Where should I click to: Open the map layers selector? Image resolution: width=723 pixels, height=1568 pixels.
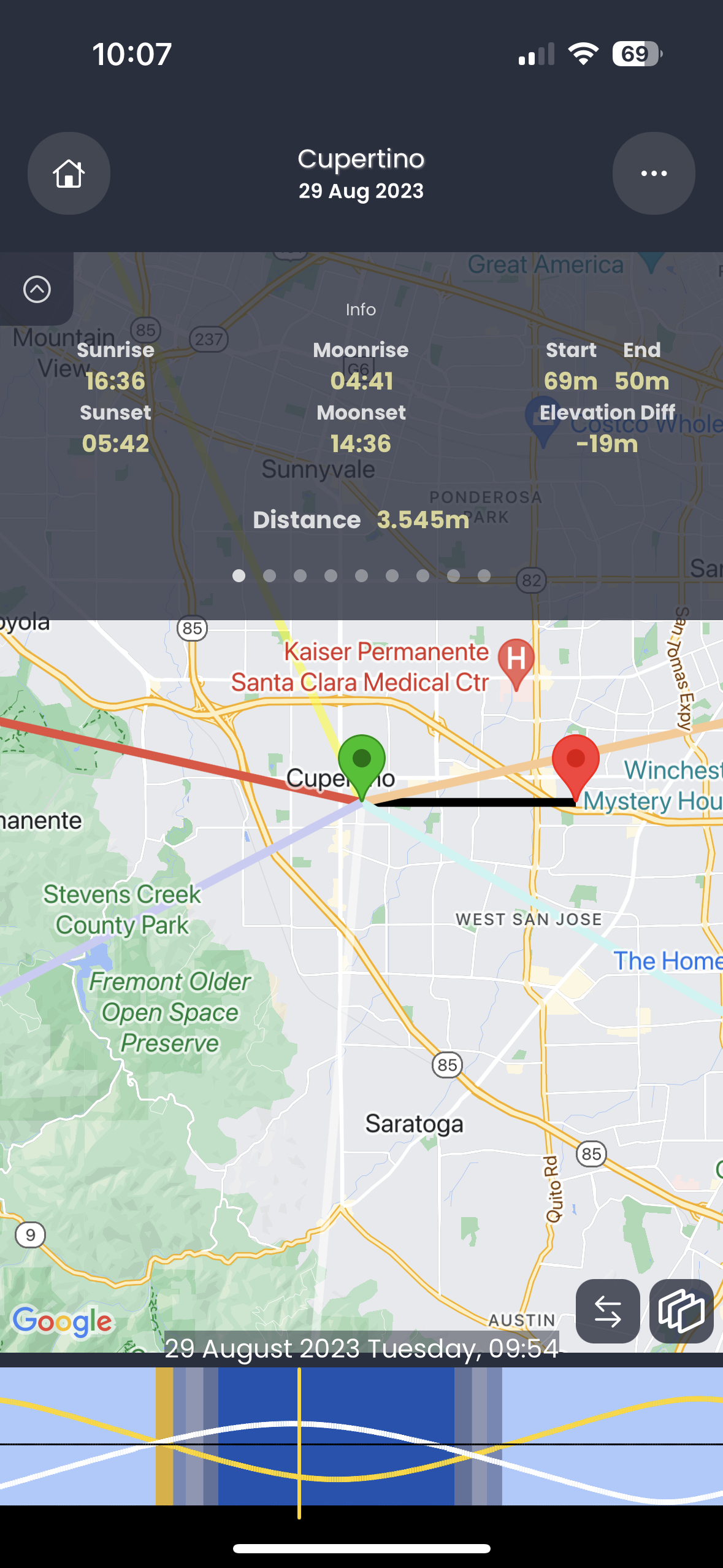681,1312
